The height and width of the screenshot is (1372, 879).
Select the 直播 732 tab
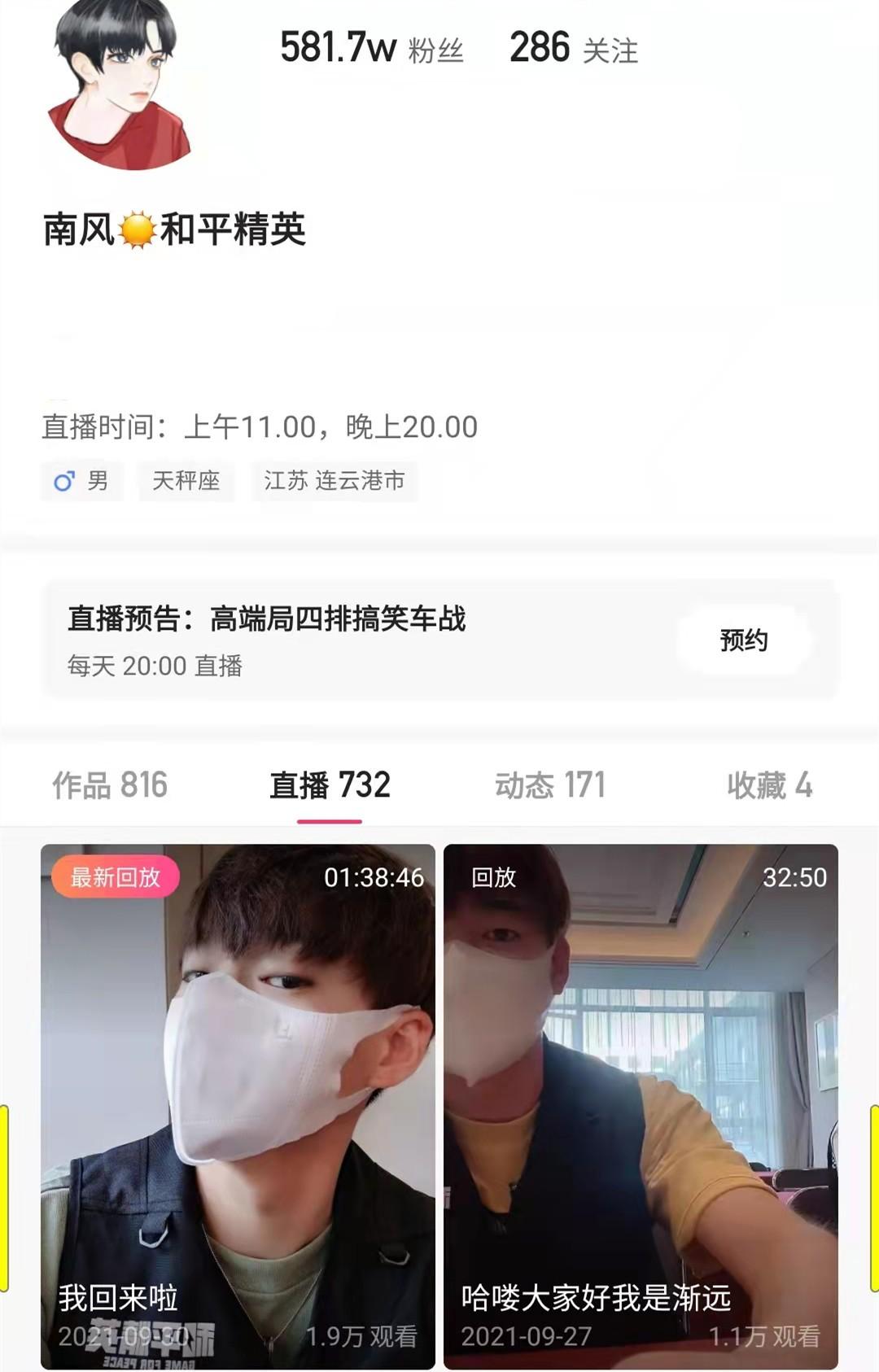pyautogui.click(x=330, y=785)
